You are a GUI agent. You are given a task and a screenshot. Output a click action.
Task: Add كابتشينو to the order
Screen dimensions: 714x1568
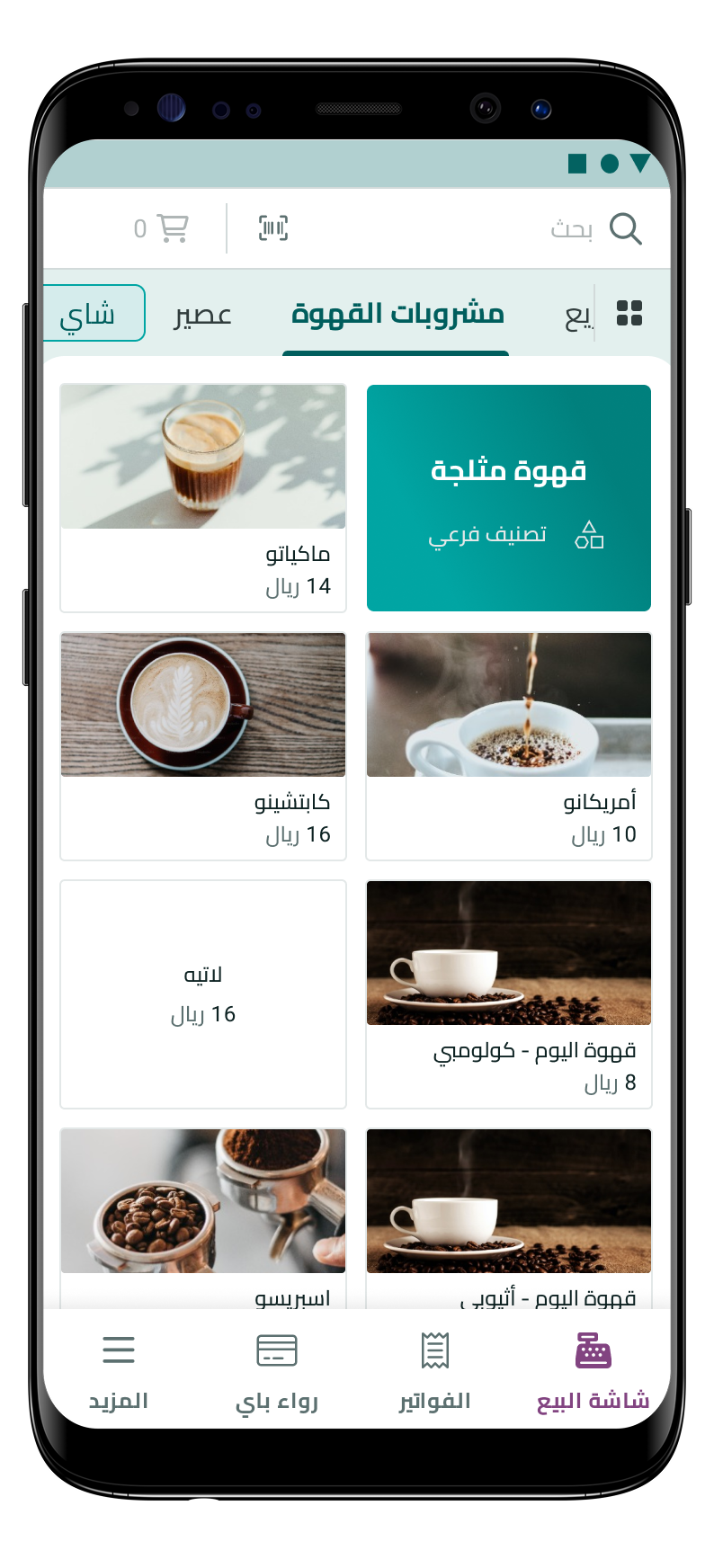coord(203,746)
